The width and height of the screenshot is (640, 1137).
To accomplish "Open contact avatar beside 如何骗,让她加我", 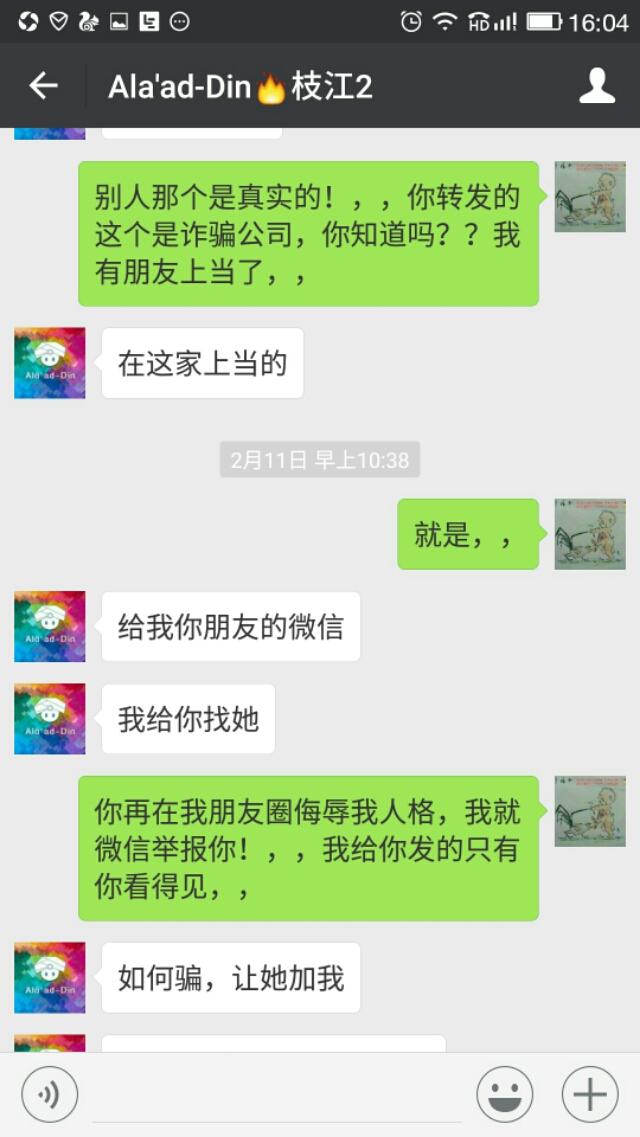I will (50, 977).
